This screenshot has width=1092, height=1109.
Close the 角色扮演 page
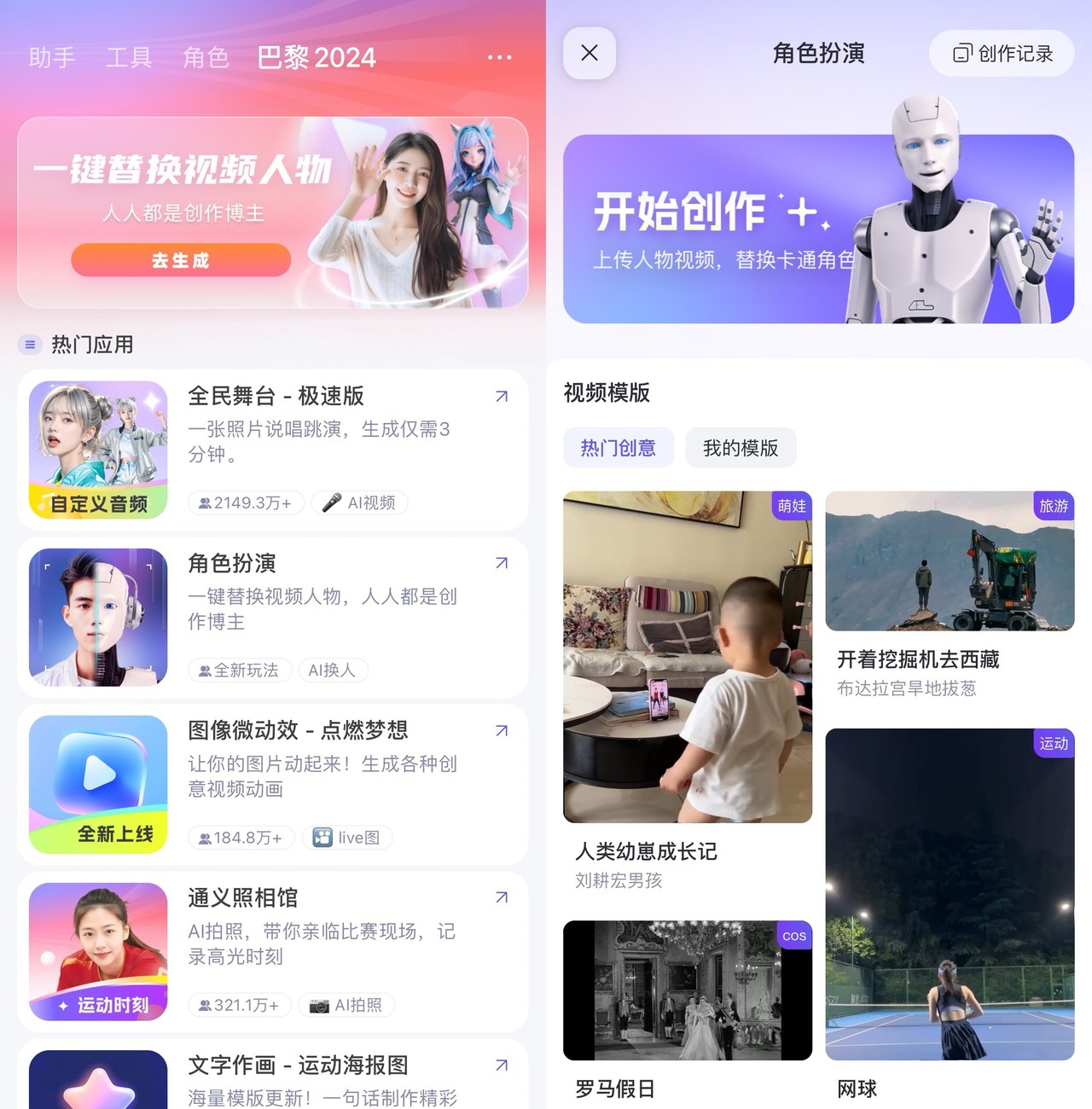tap(590, 53)
